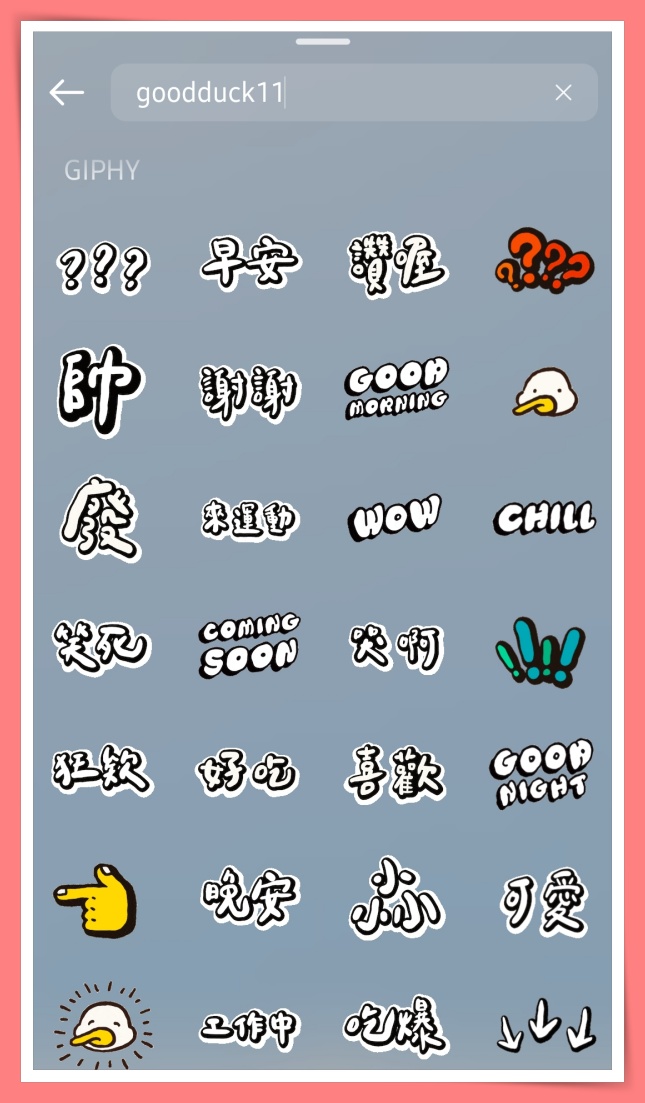Add the CHILL sticker
Image resolution: width=645 pixels, height=1103 pixels.
(545, 518)
